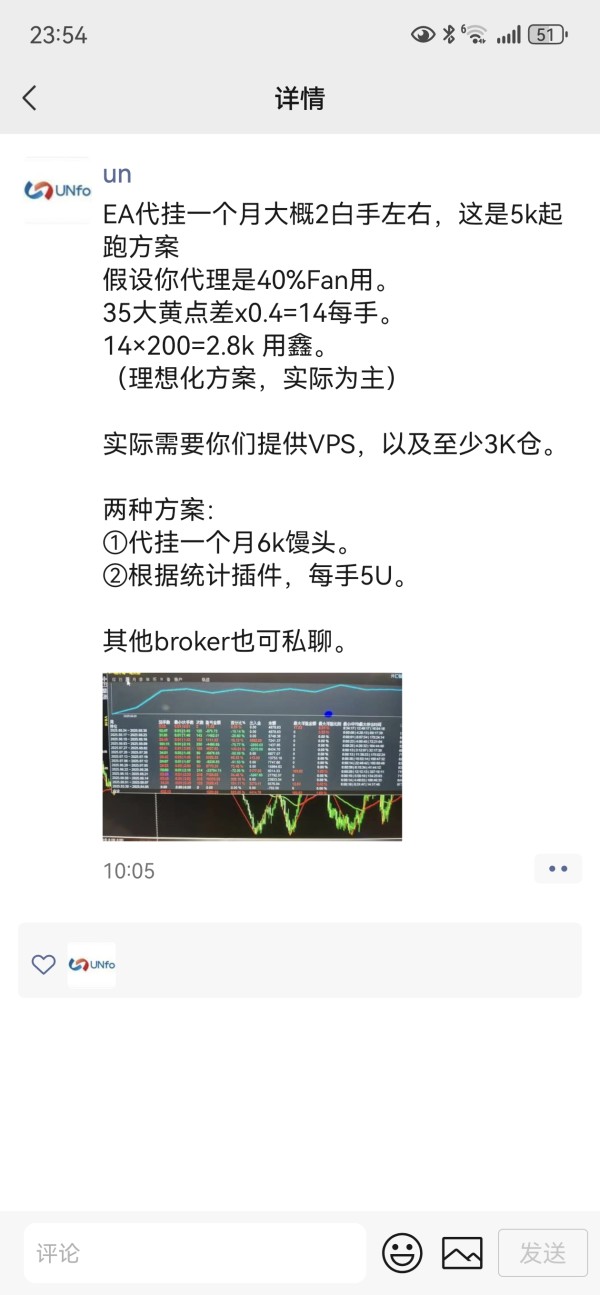Like this post with the heart

[x=43, y=964]
